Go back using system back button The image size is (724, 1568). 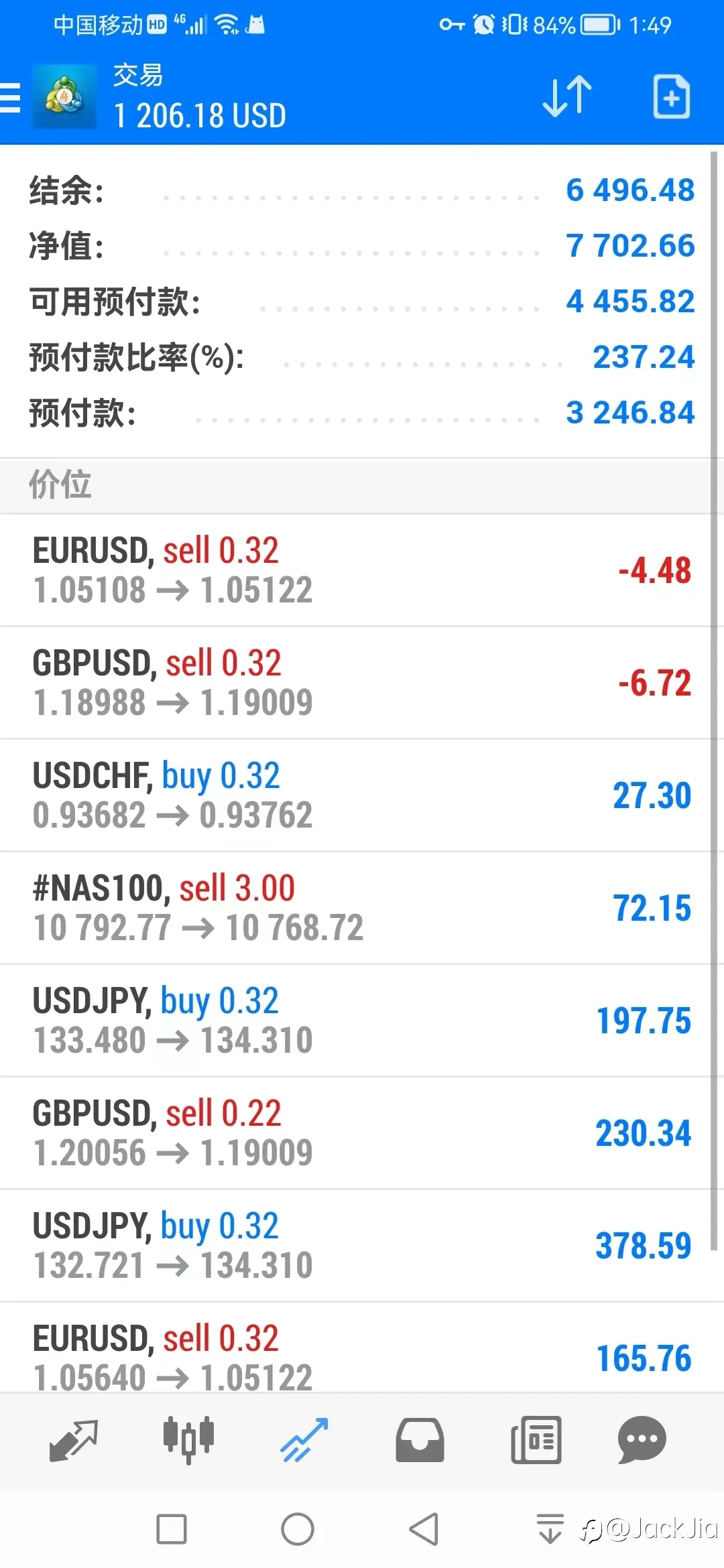tap(424, 1529)
